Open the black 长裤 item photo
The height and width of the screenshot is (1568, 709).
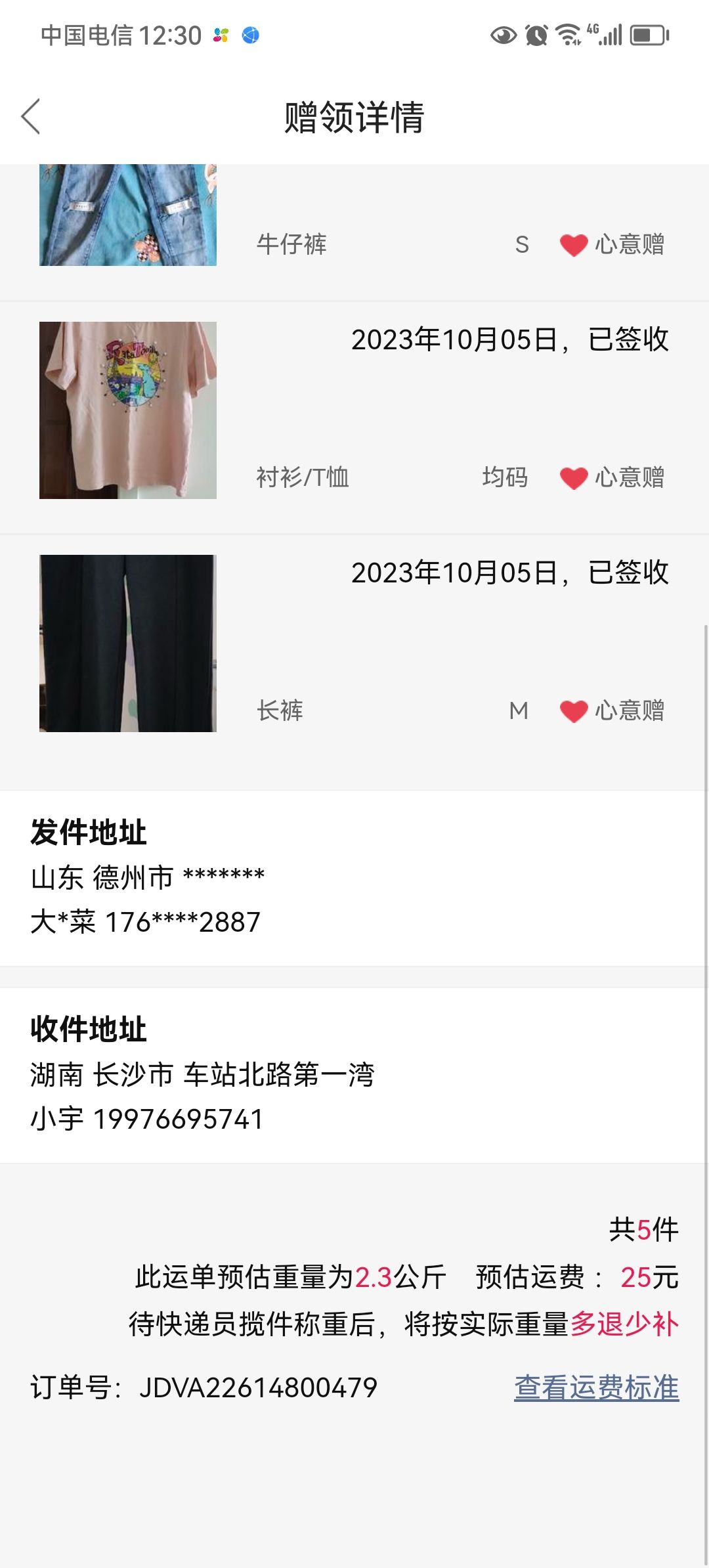pyautogui.click(x=128, y=643)
